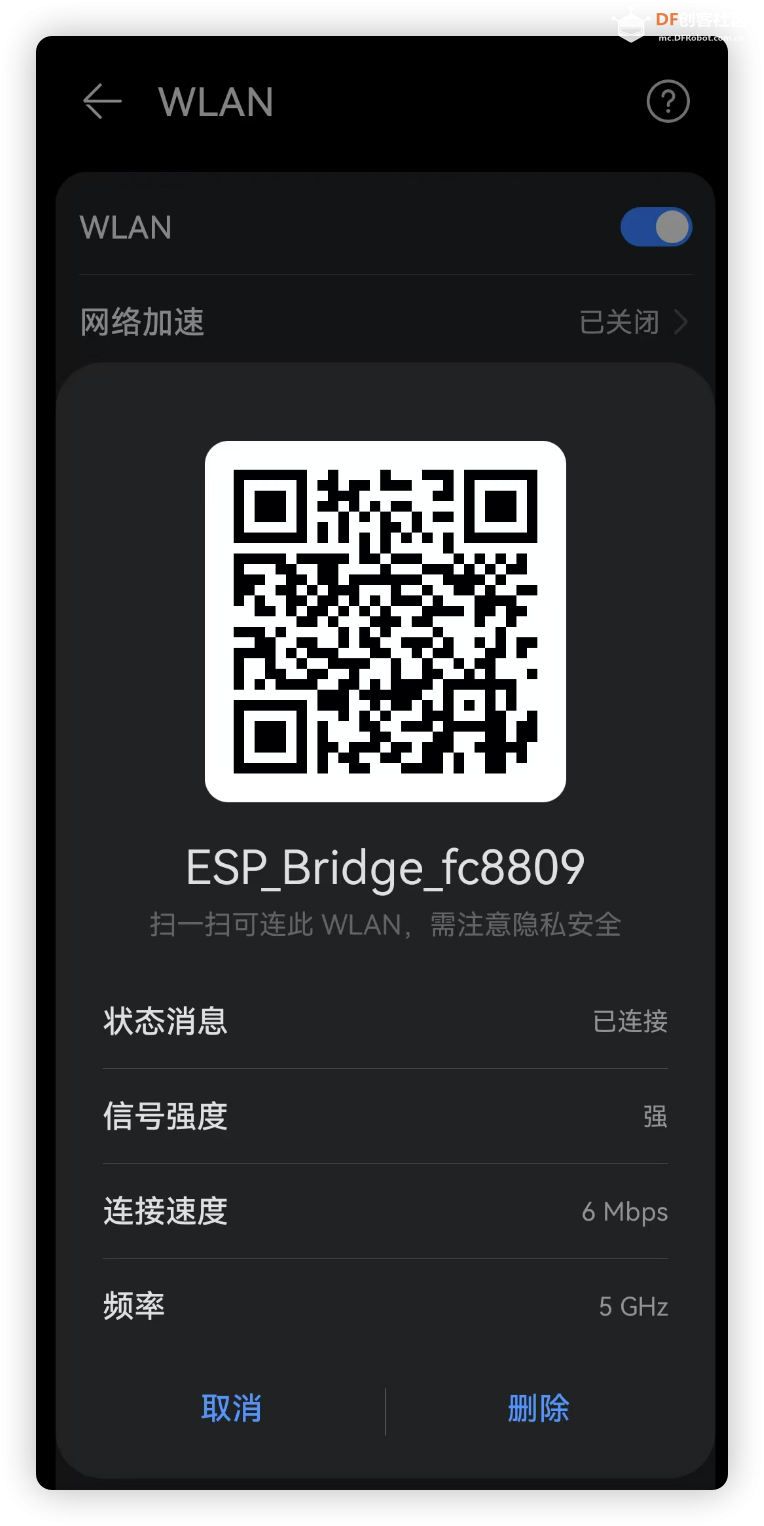
Task: Open the 网络加速 setting
Action: click(384, 322)
